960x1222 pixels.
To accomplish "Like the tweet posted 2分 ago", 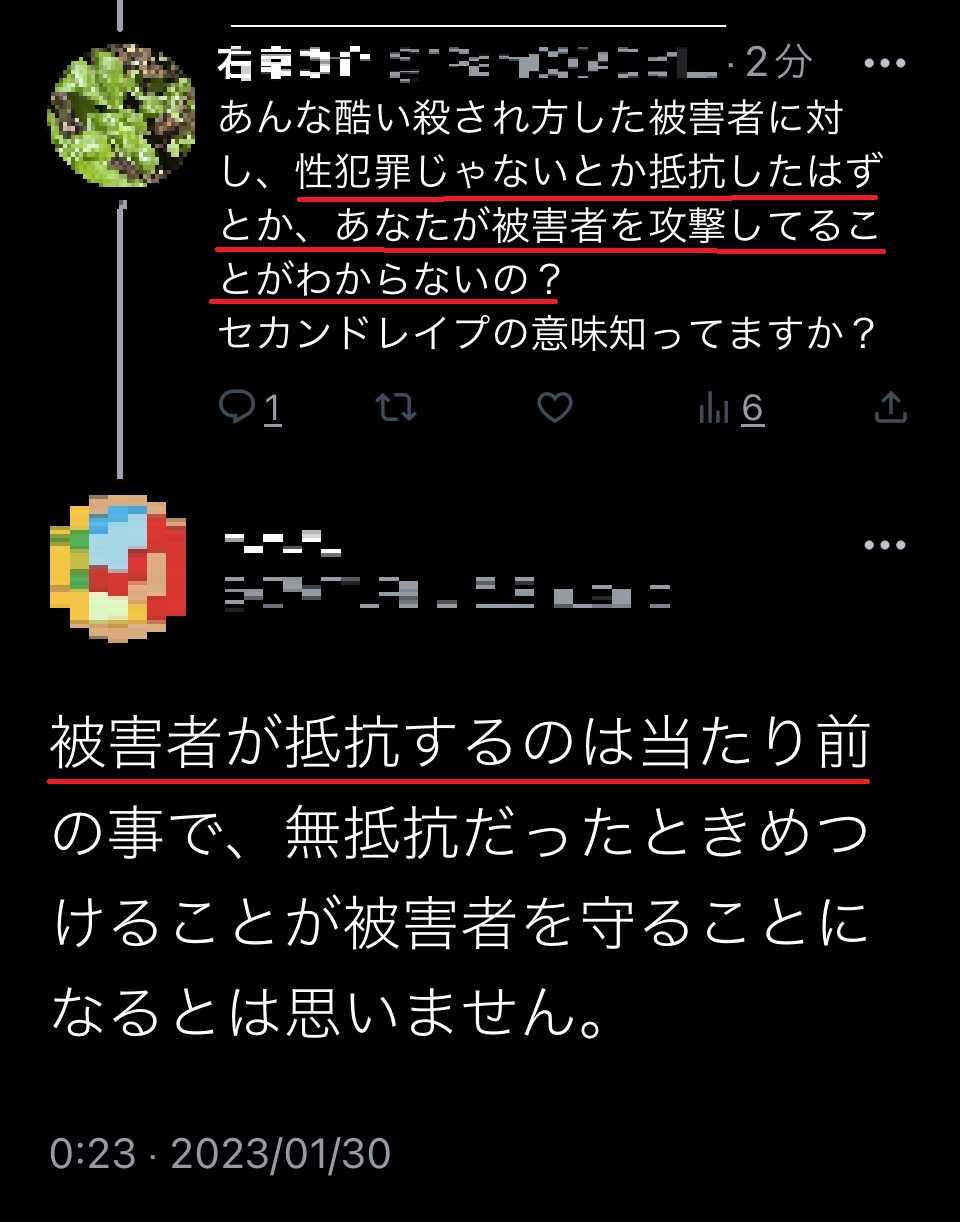I will pos(554,407).
